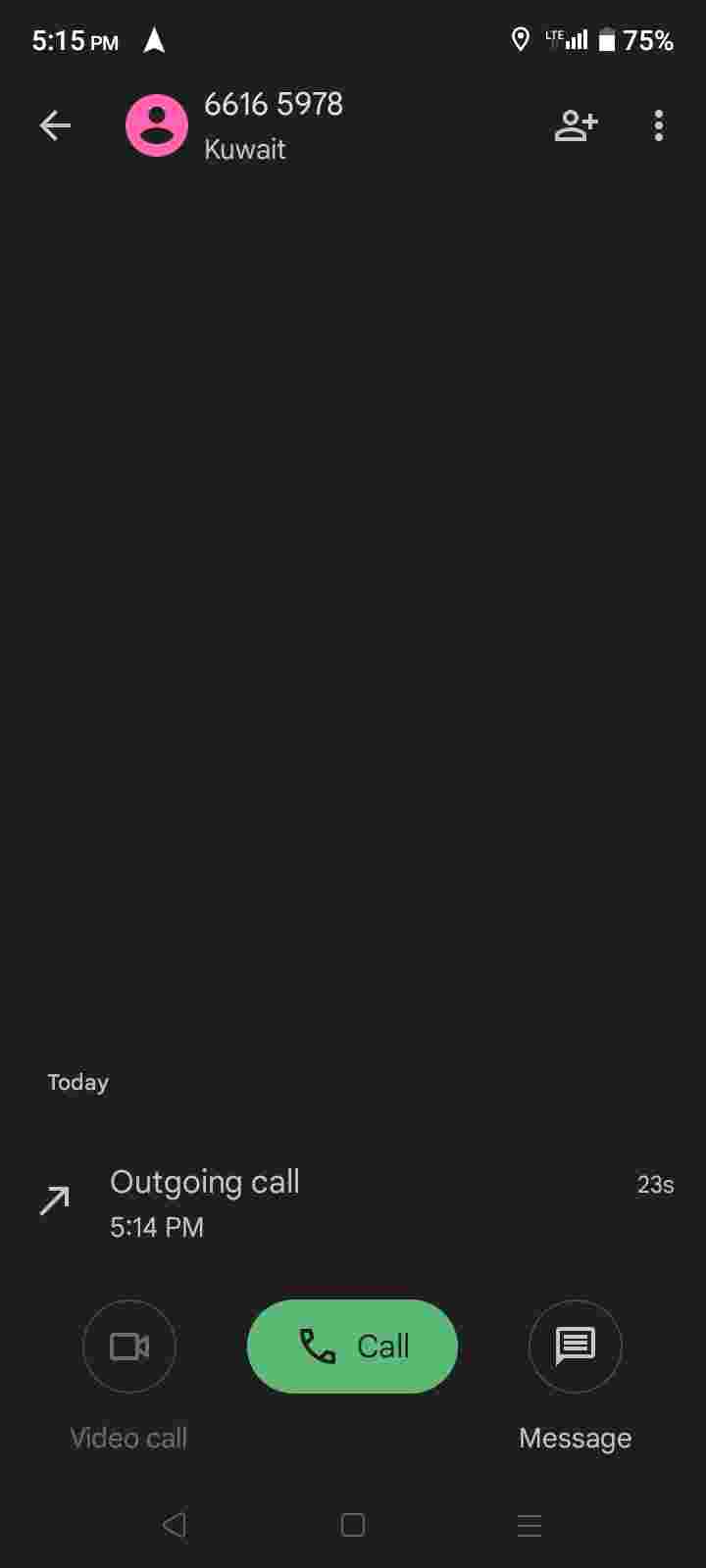Start a video call

tap(129, 1346)
